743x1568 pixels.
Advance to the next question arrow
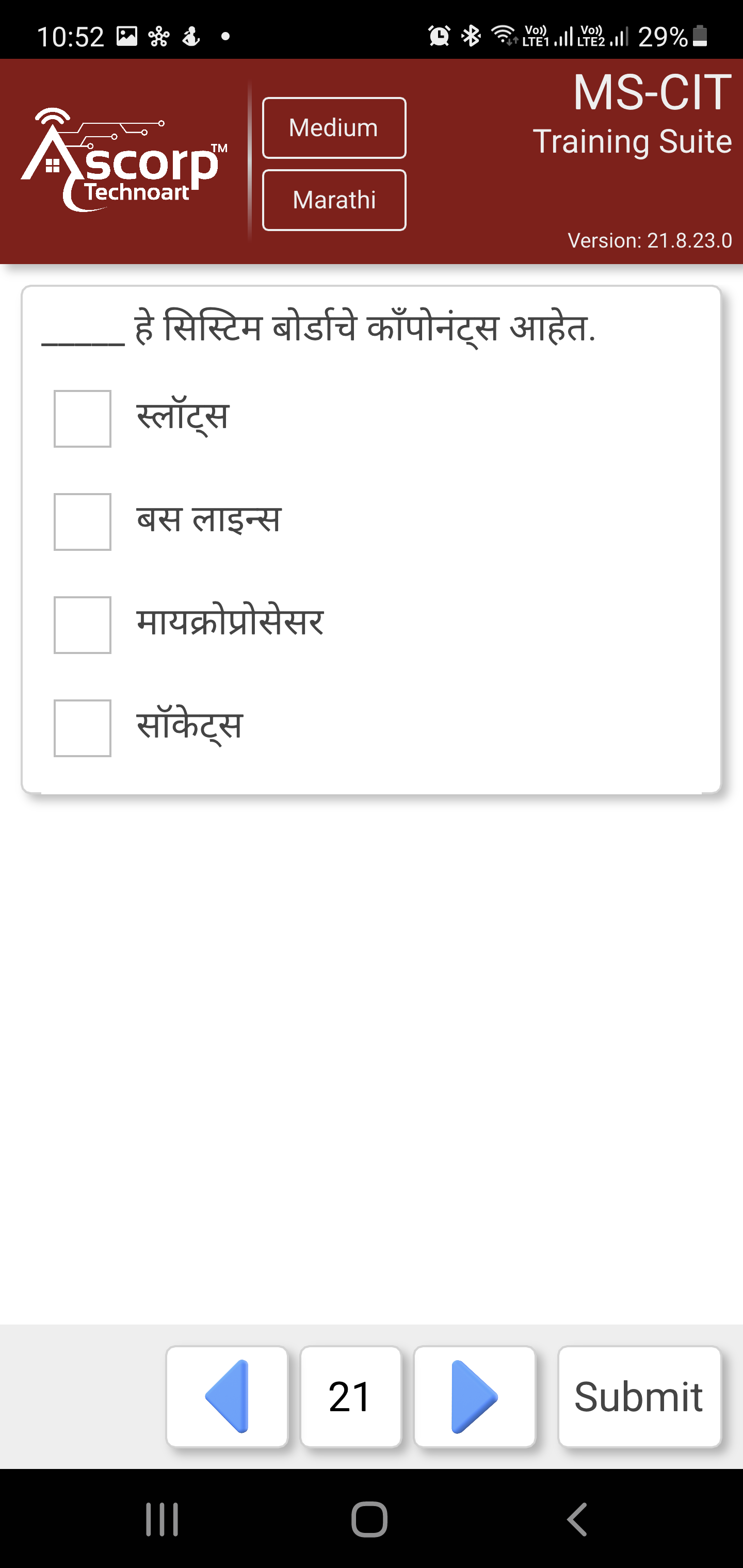tap(474, 1396)
